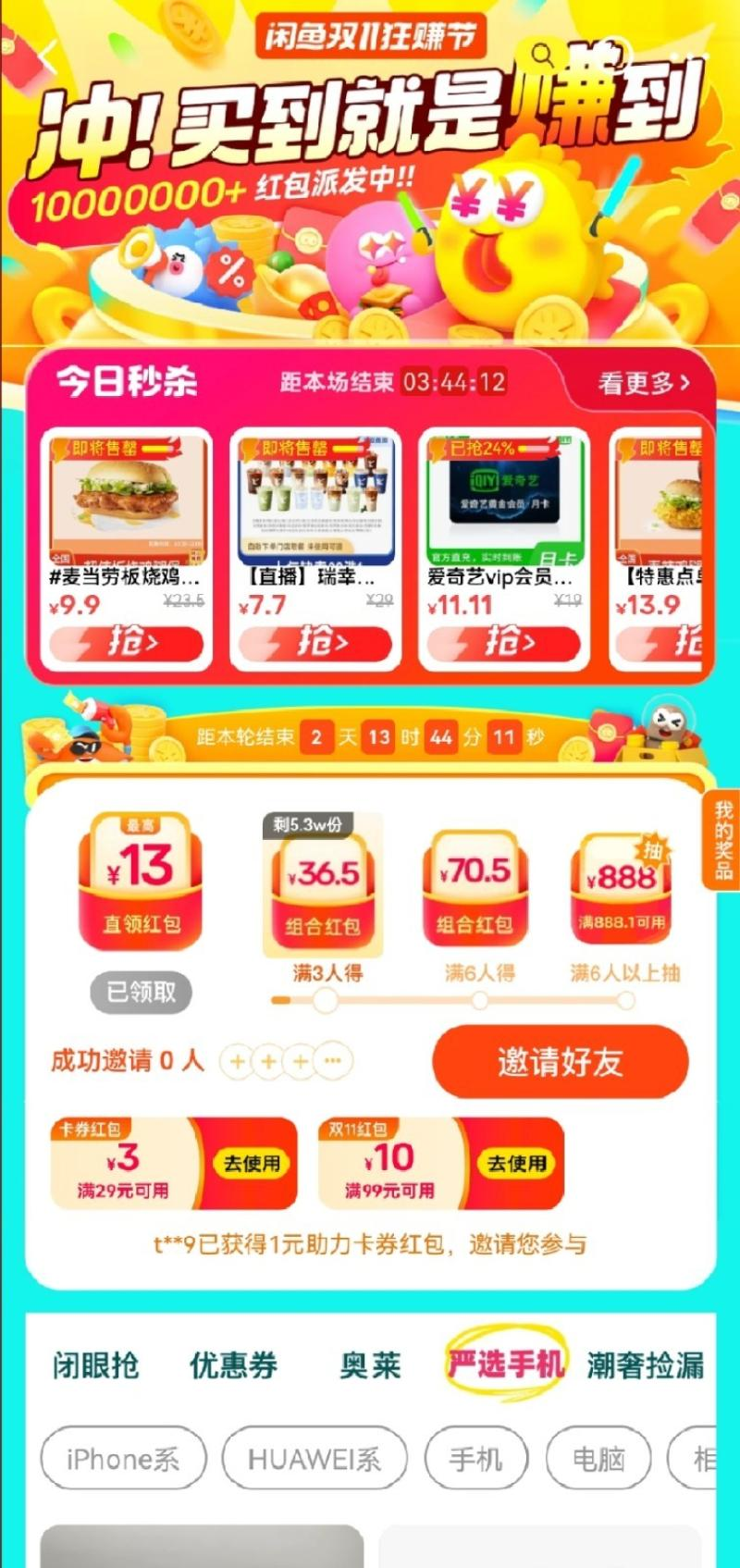
Task: Select the 电脑 filter chip
Action: (598, 1460)
